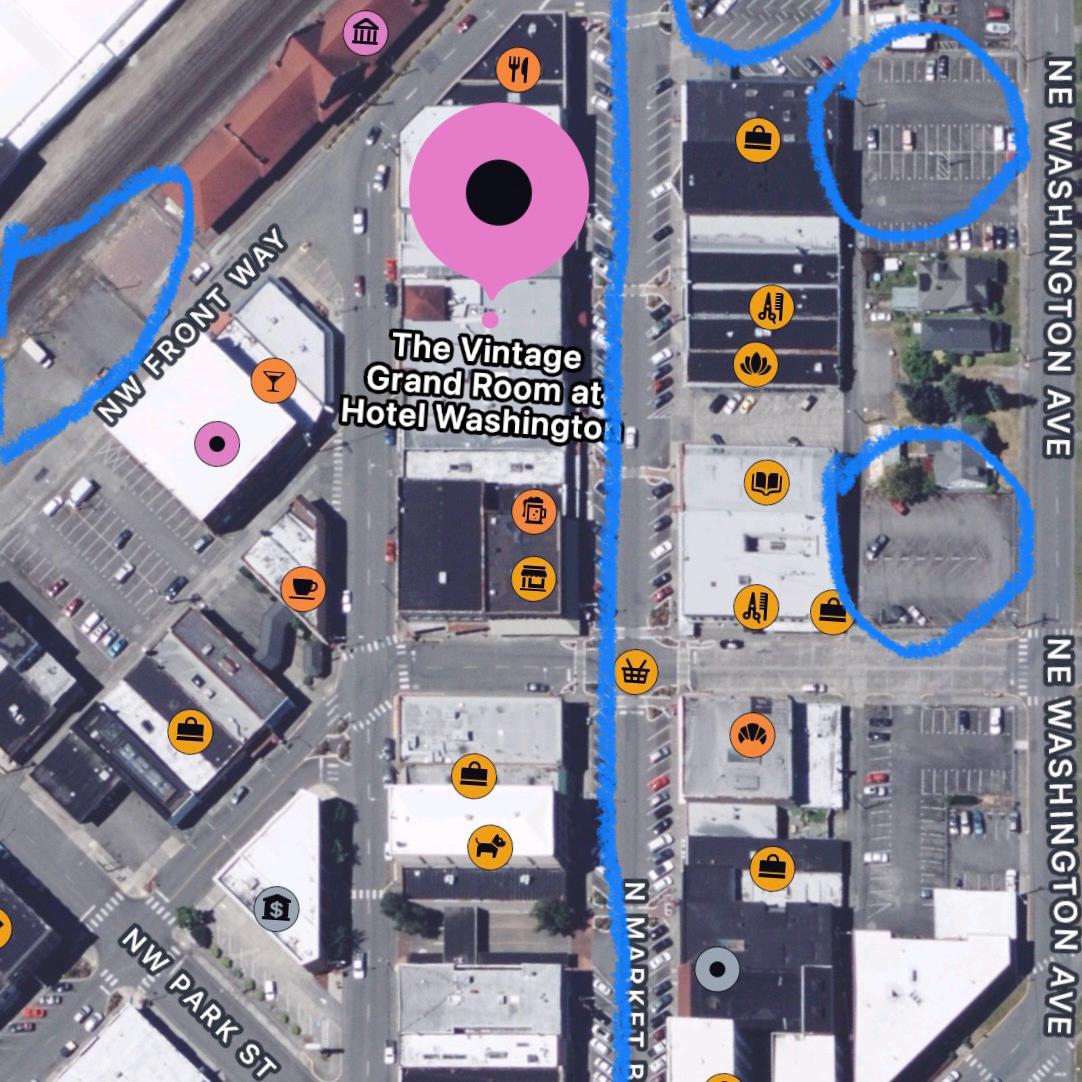Select the storefront shop marker

coord(534,578)
